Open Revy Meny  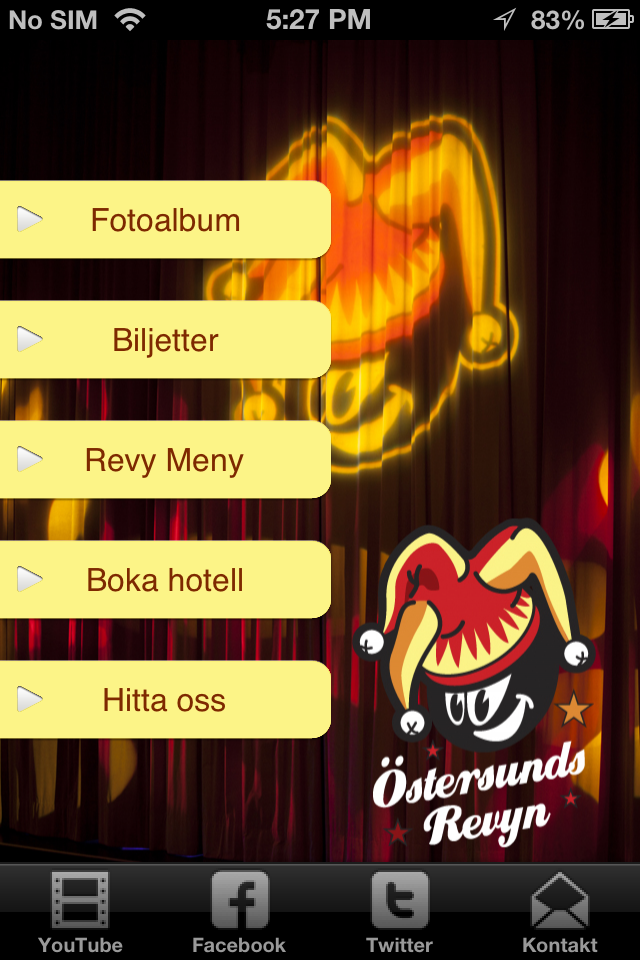165,460
